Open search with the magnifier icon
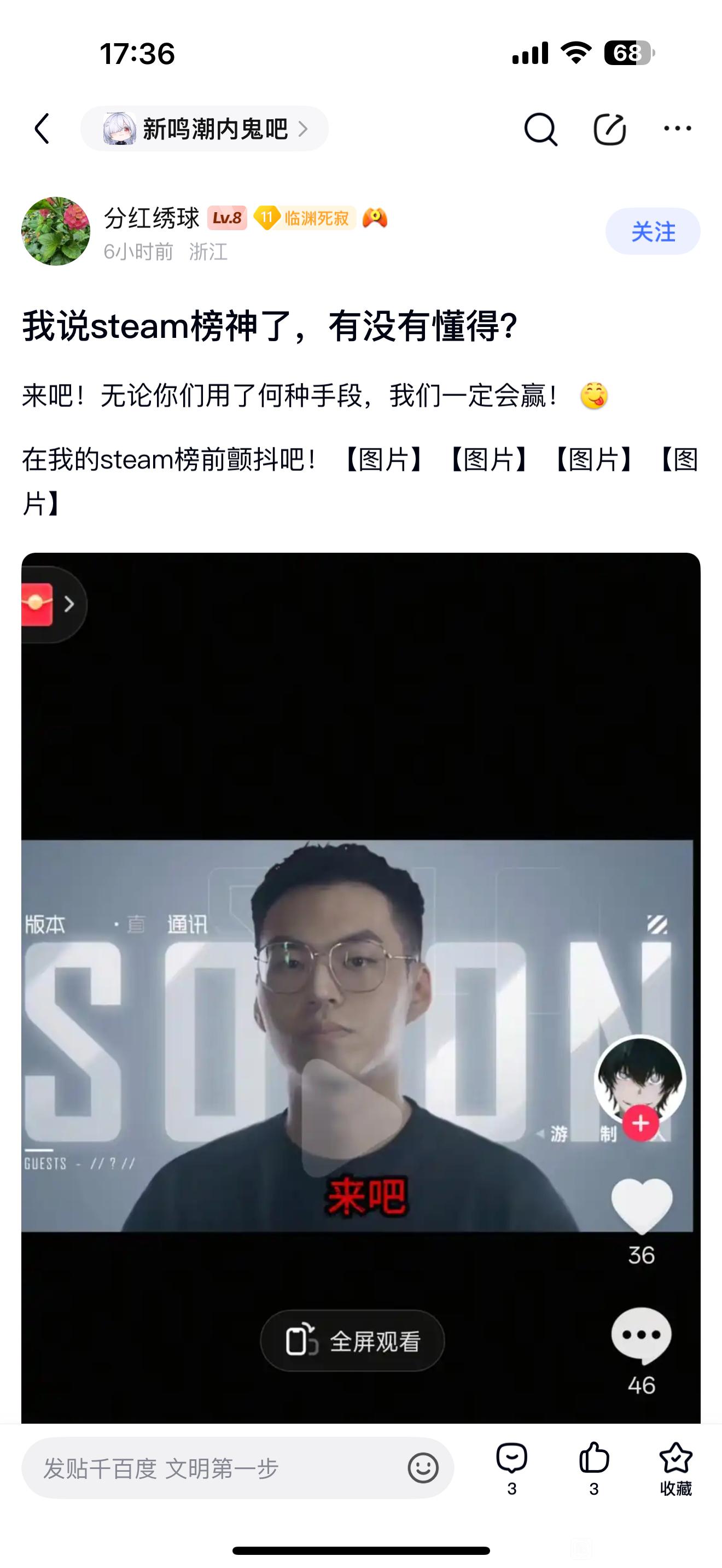Viewport: 722px width, 1568px height. 540,129
